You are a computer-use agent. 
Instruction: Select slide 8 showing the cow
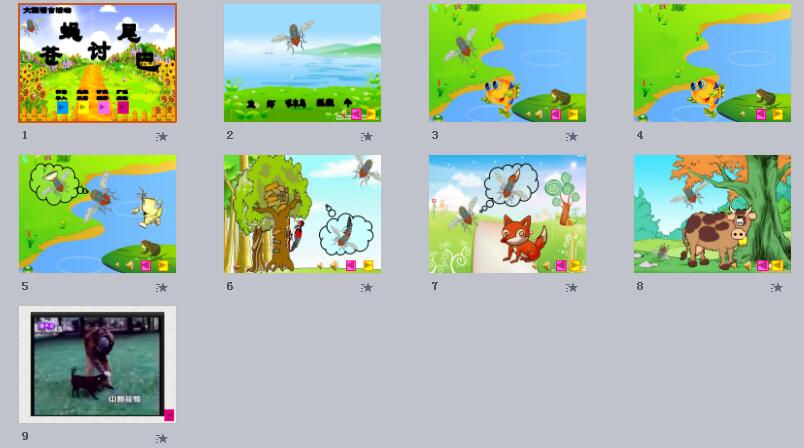click(x=712, y=213)
